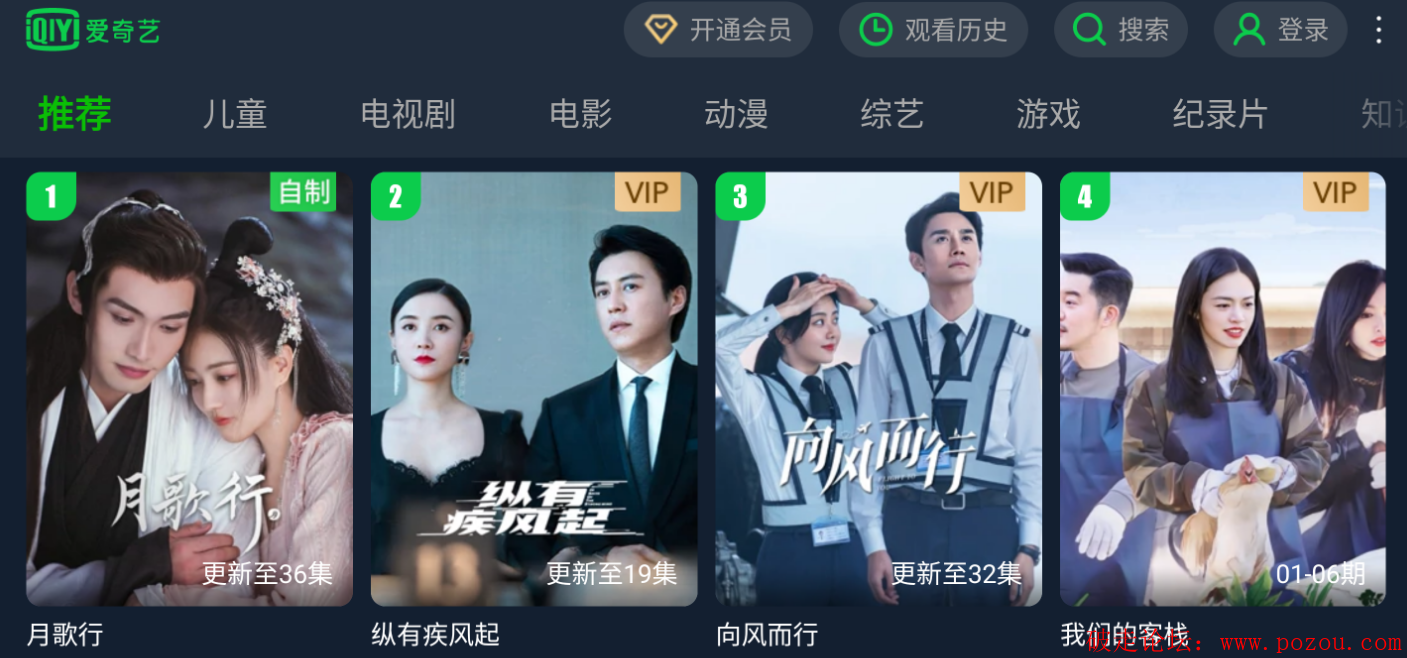Switch to the 游戏 tab

[x=1048, y=114]
